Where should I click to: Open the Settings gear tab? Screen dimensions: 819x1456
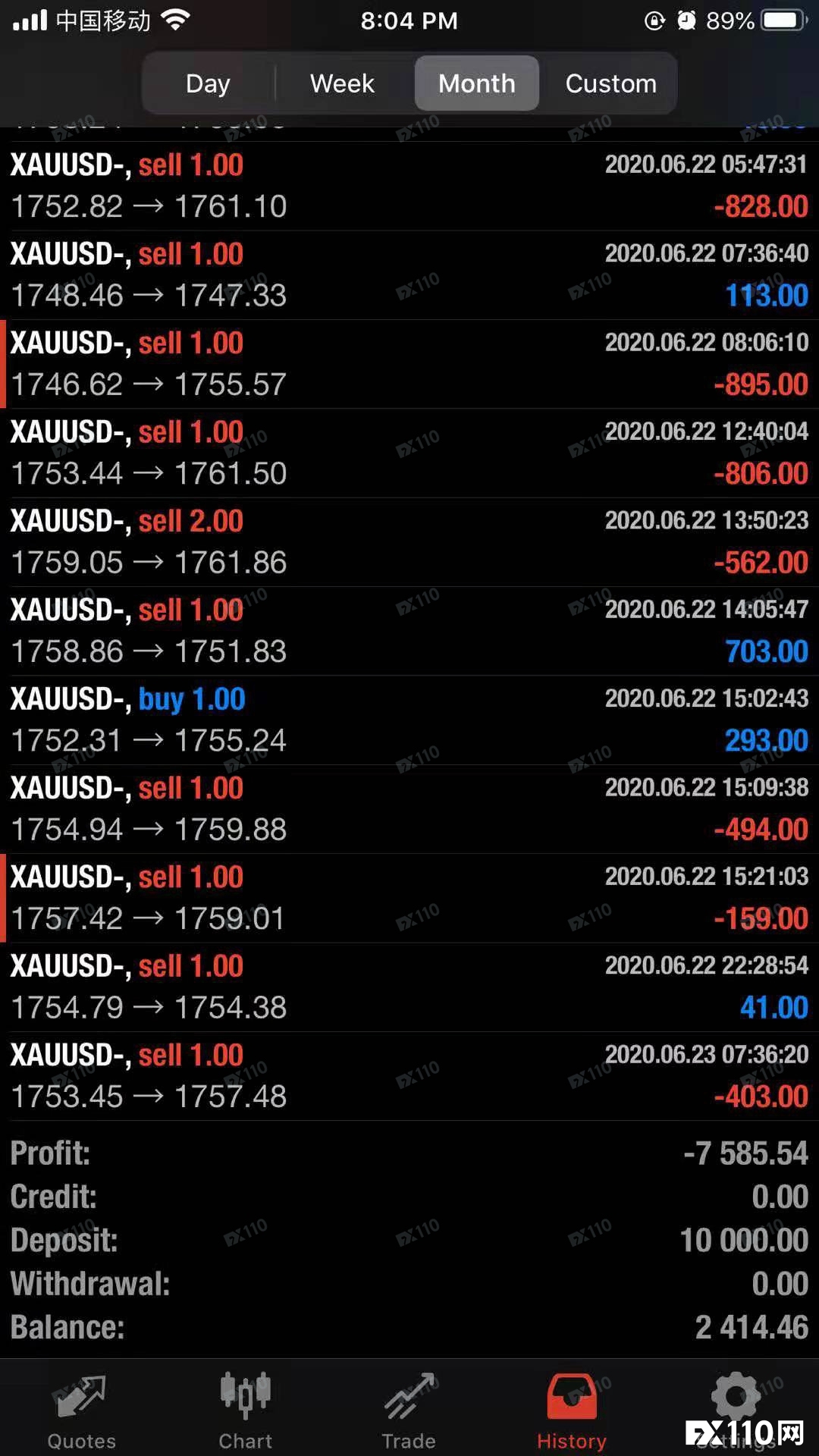tap(735, 1403)
